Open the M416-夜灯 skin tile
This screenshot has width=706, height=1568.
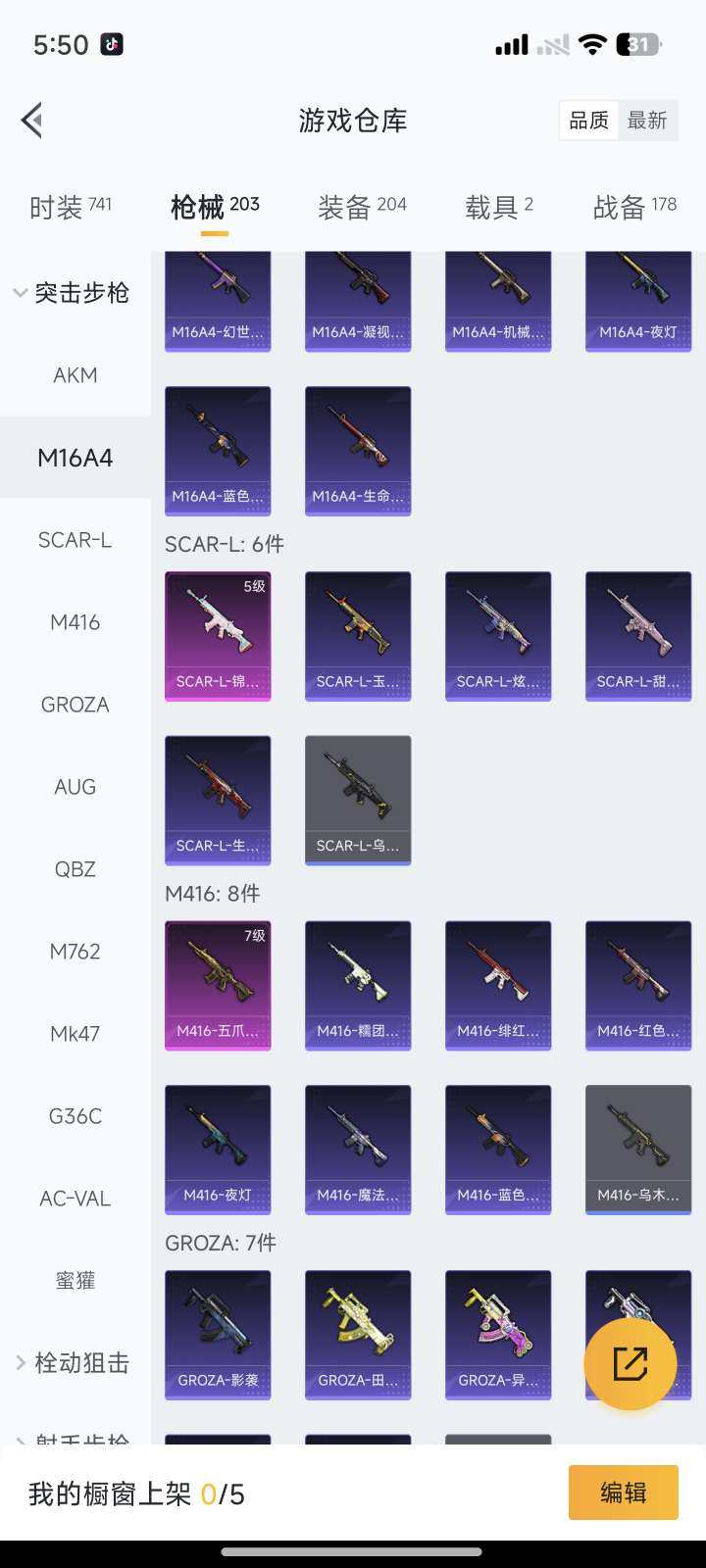(218, 1149)
